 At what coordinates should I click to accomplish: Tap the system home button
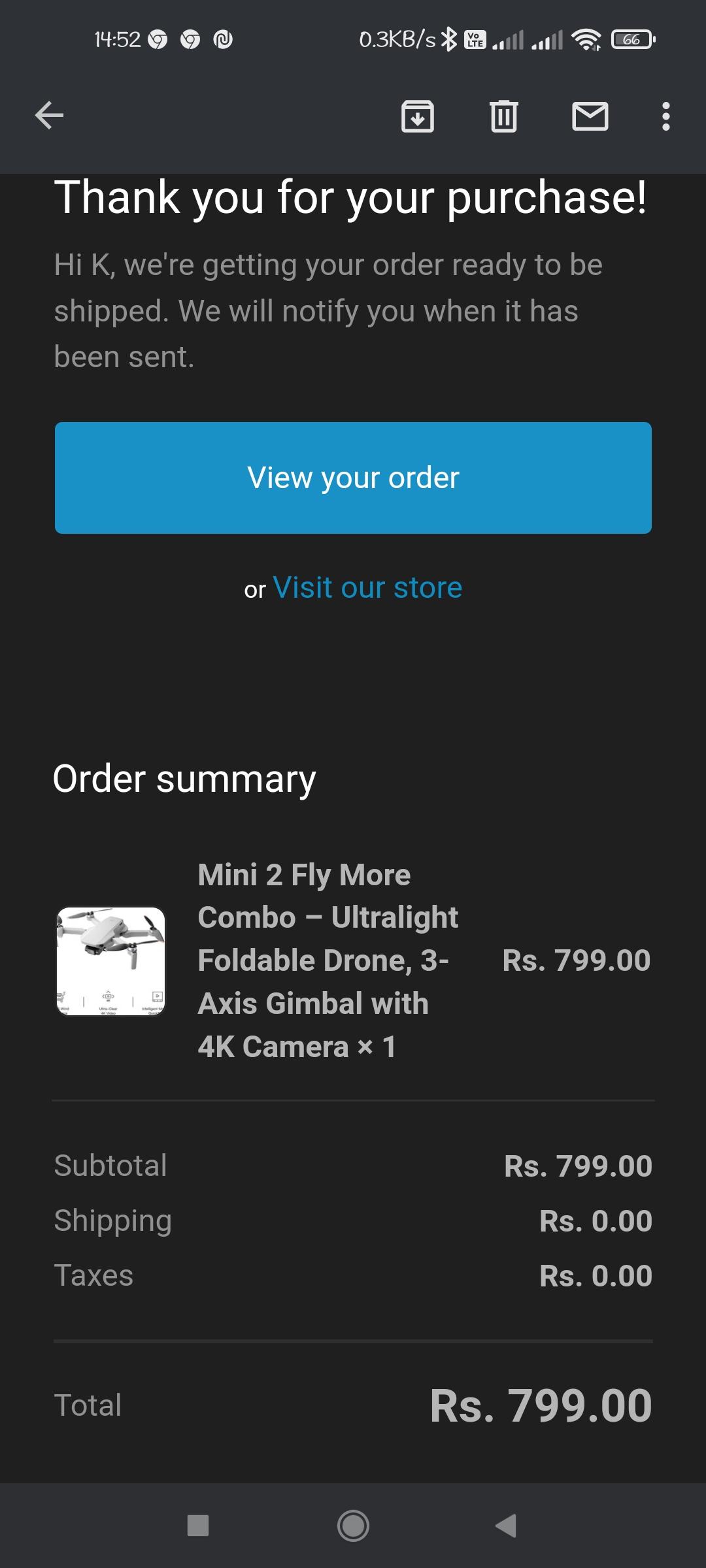353,1526
